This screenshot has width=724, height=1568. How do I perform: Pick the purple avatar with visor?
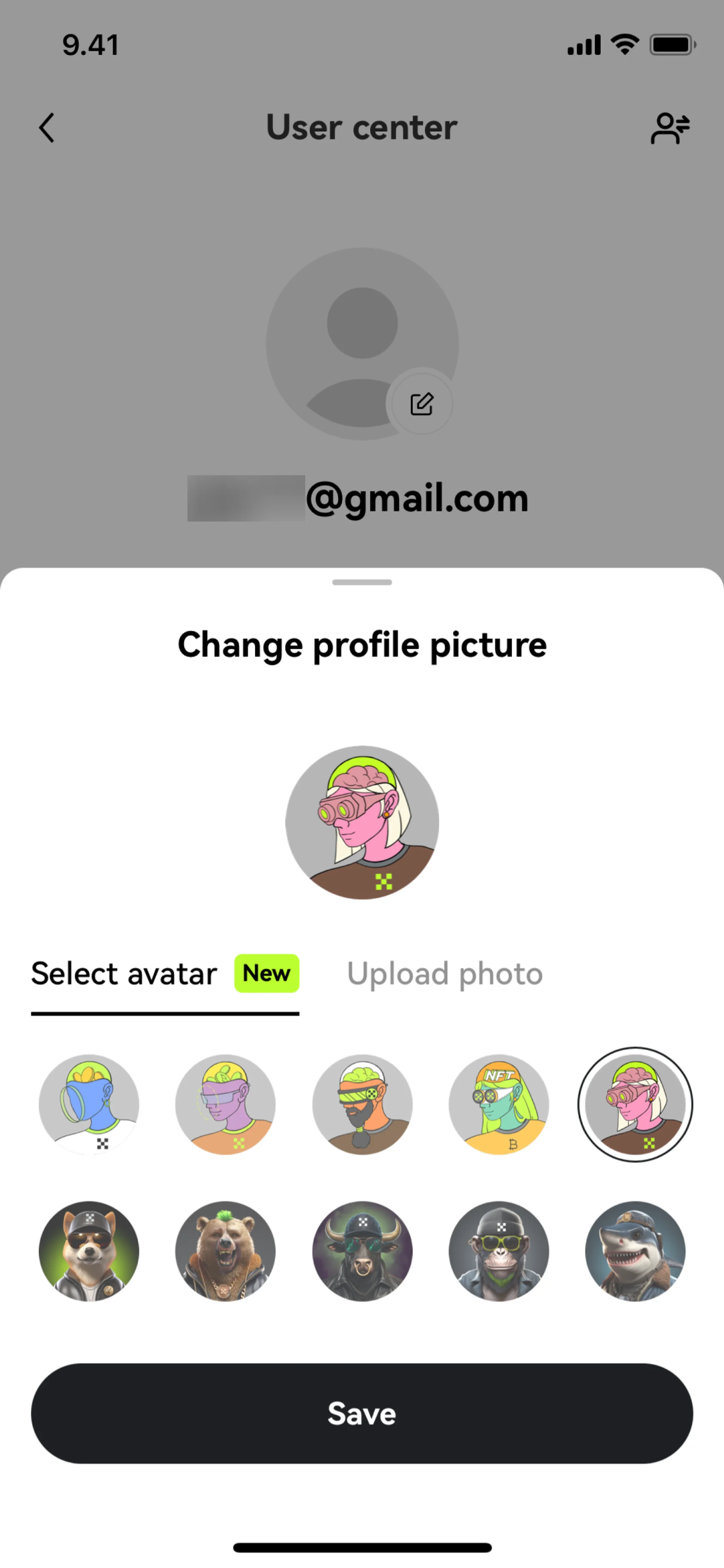click(x=225, y=1104)
